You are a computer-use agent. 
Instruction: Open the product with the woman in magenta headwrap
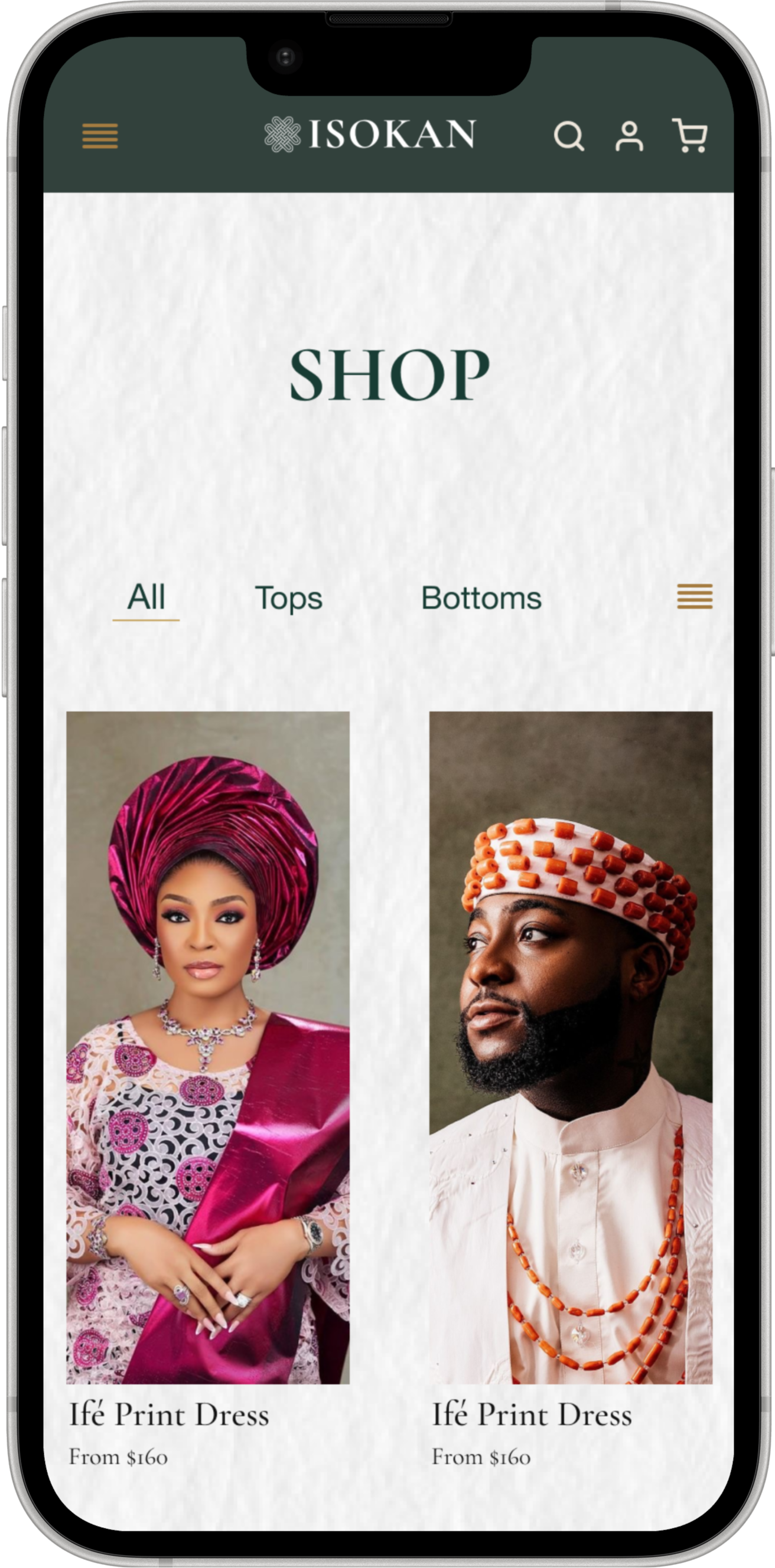pyautogui.click(x=208, y=1047)
